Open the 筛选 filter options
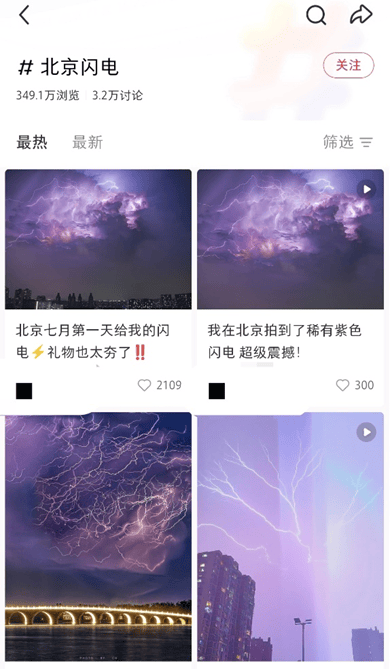 coord(348,142)
